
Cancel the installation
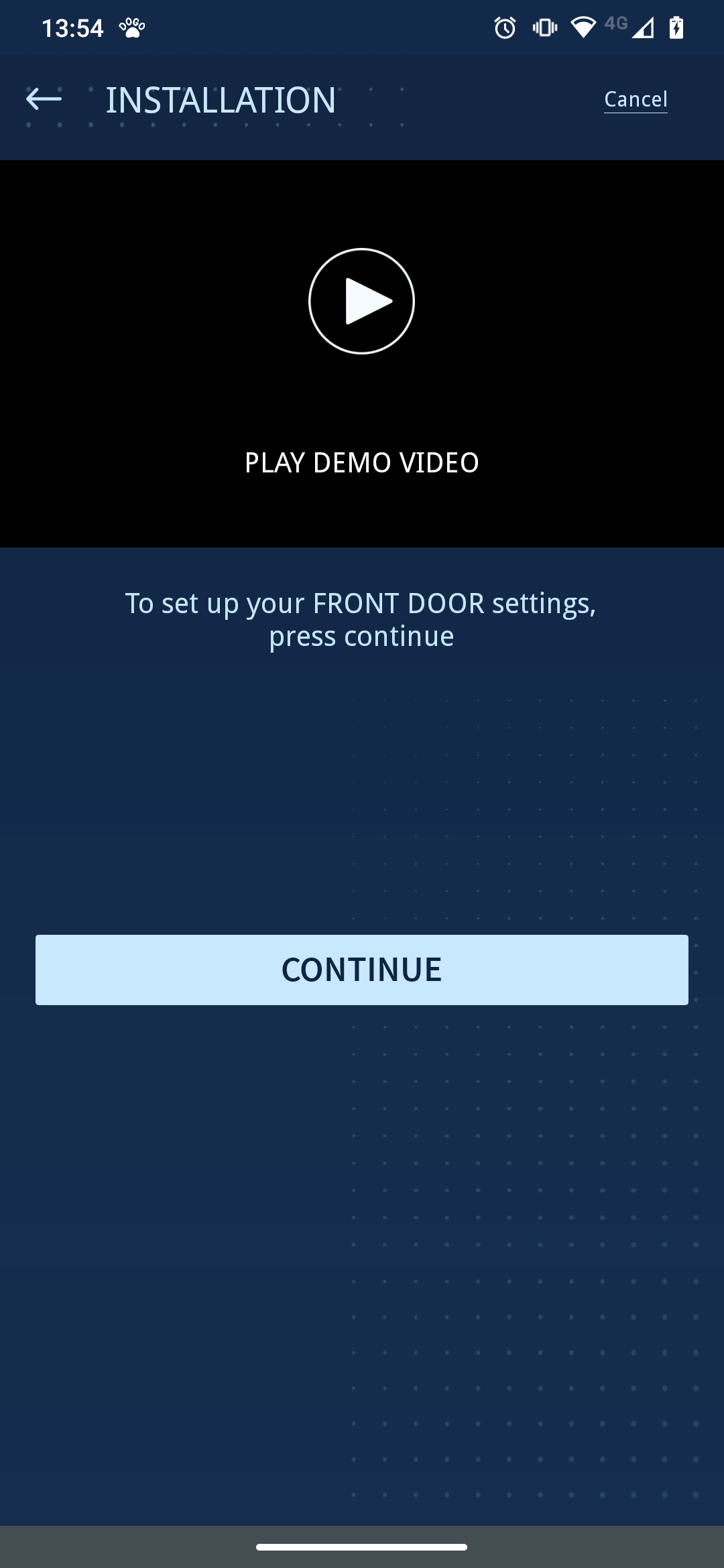click(x=636, y=99)
